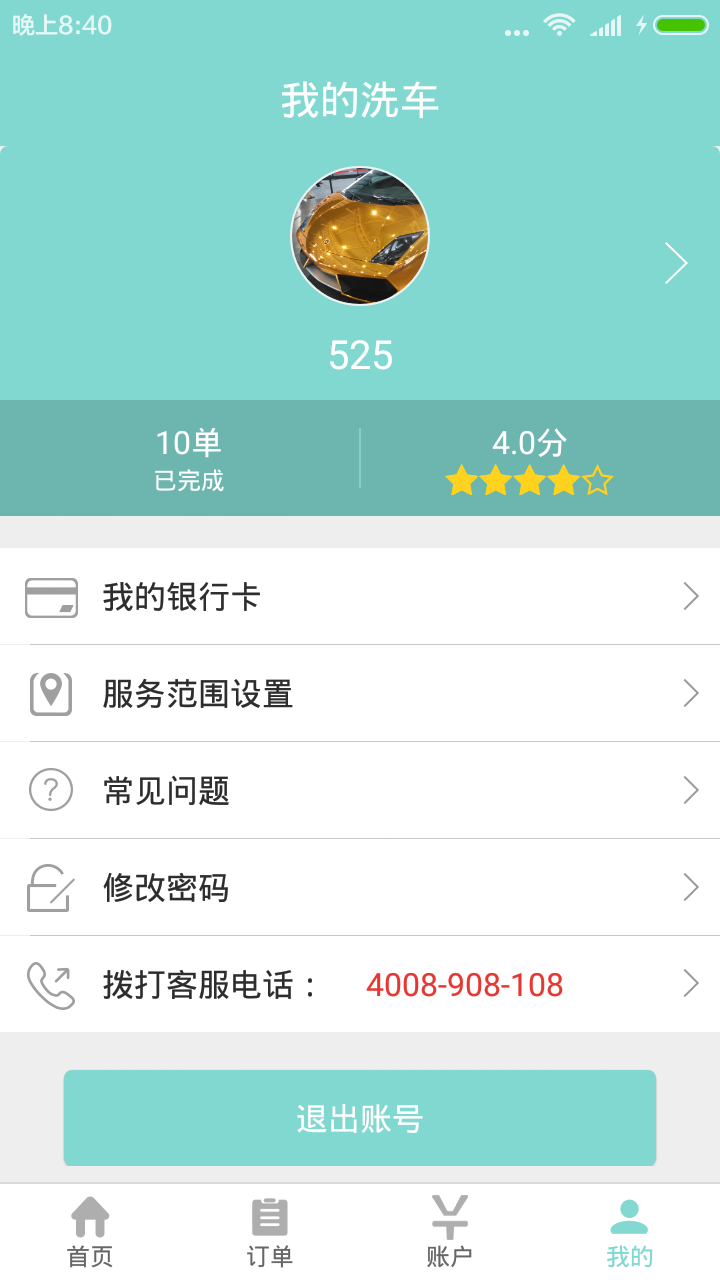Open the profile details chevron arrow

click(x=677, y=263)
